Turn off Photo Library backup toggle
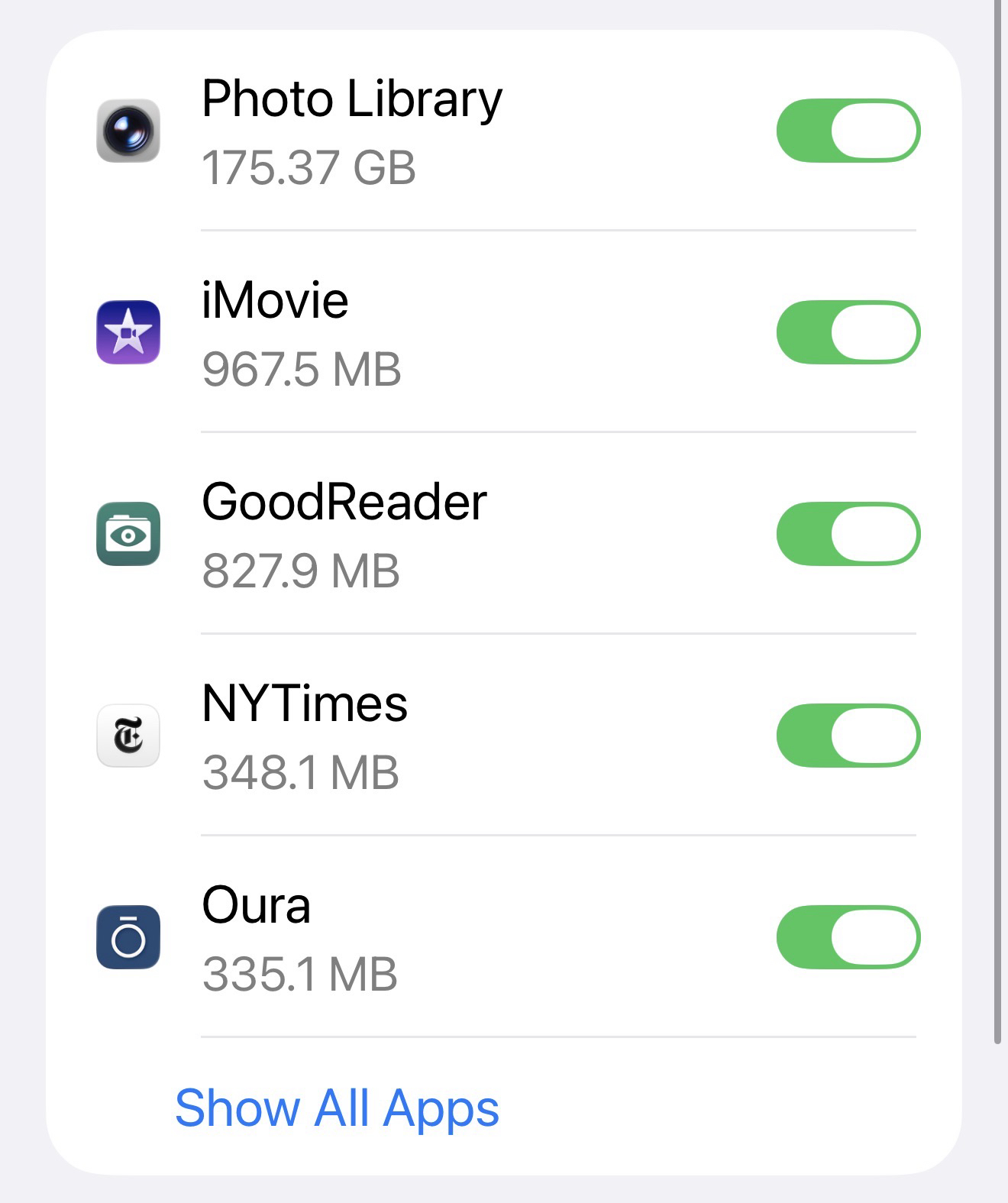Image resolution: width=1008 pixels, height=1203 pixels. coord(848,131)
